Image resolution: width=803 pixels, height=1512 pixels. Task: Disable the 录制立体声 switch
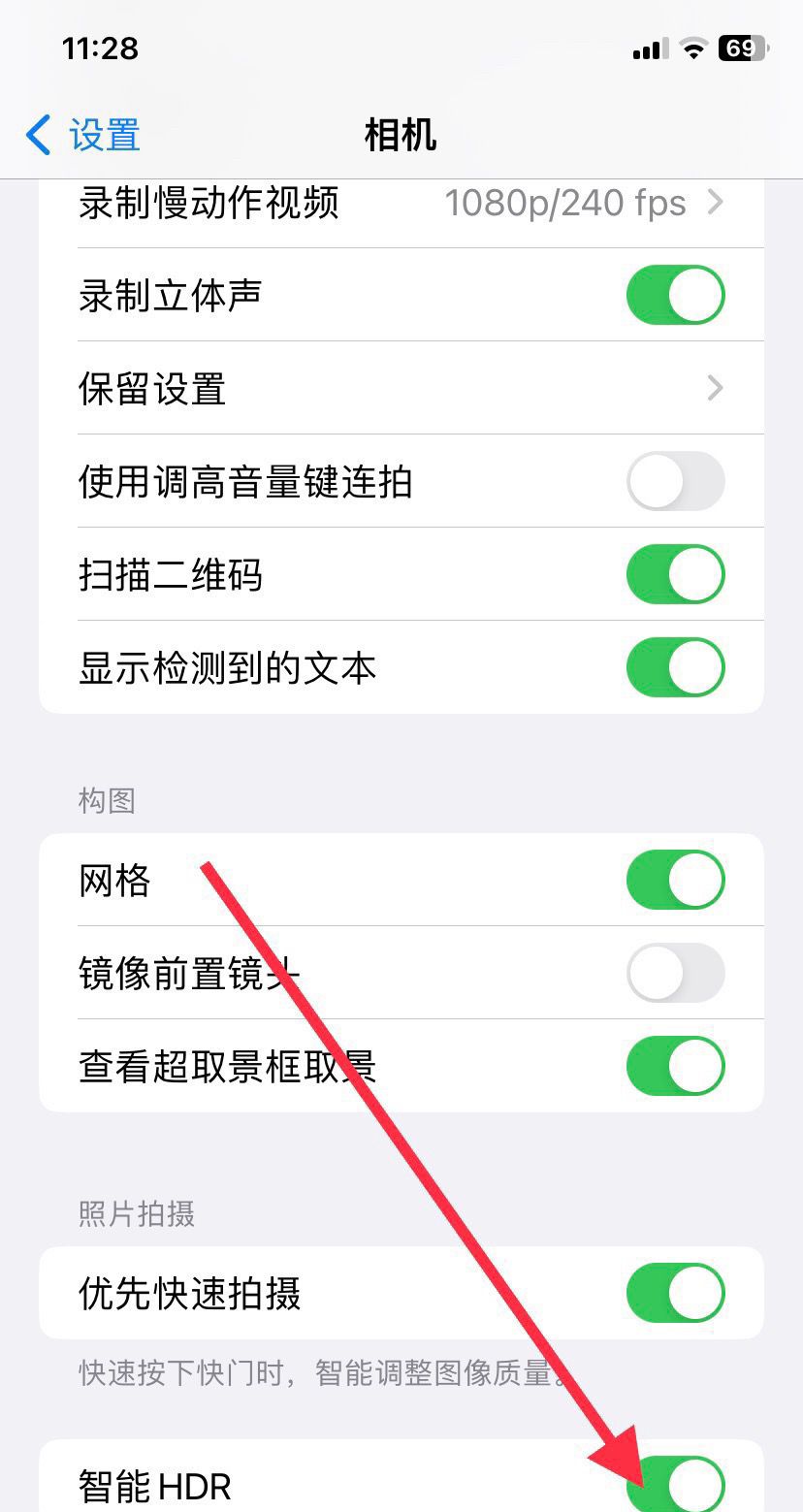pos(675,295)
